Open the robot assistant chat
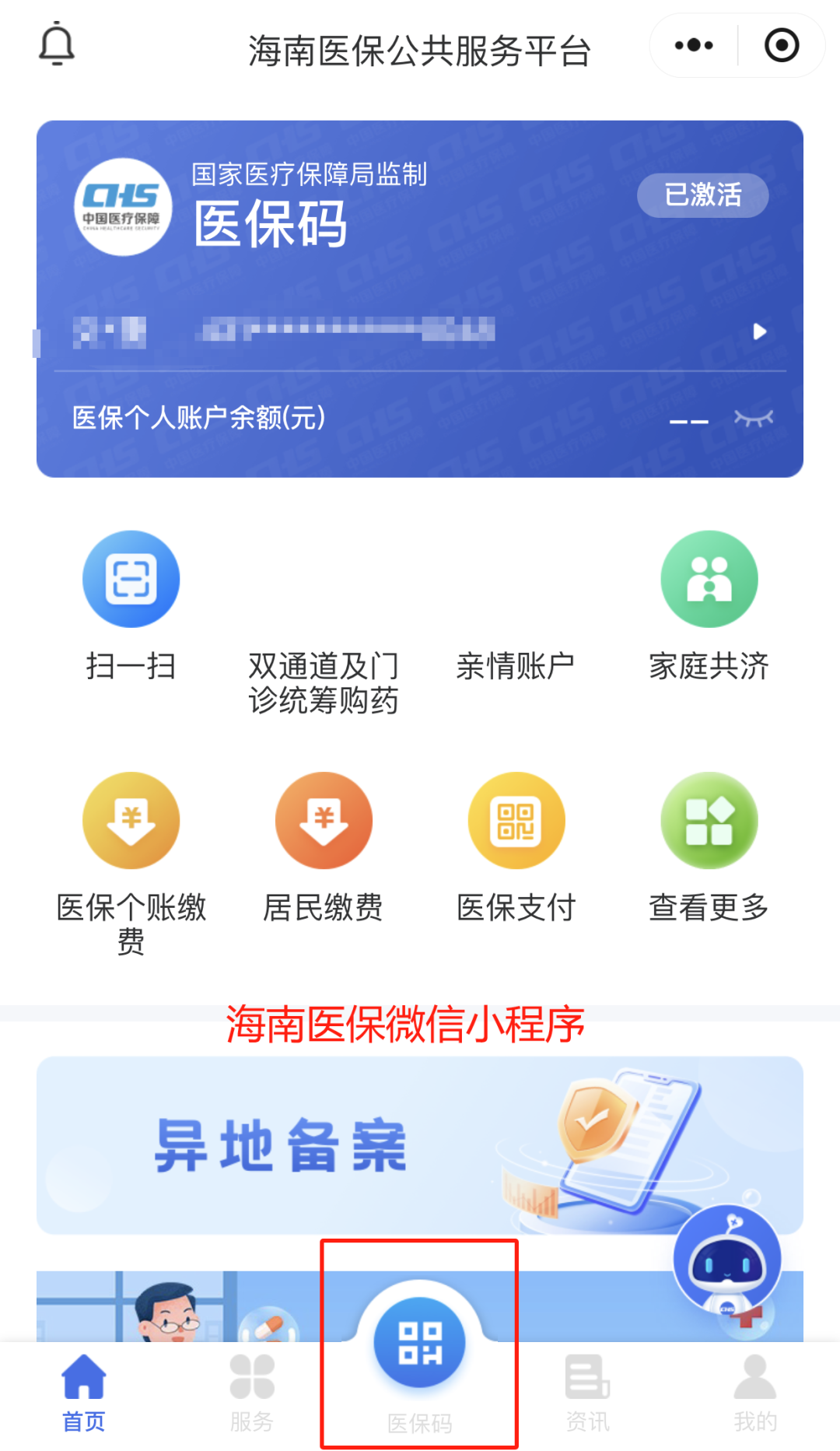This screenshot has height=1451, width=840. [x=726, y=1260]
